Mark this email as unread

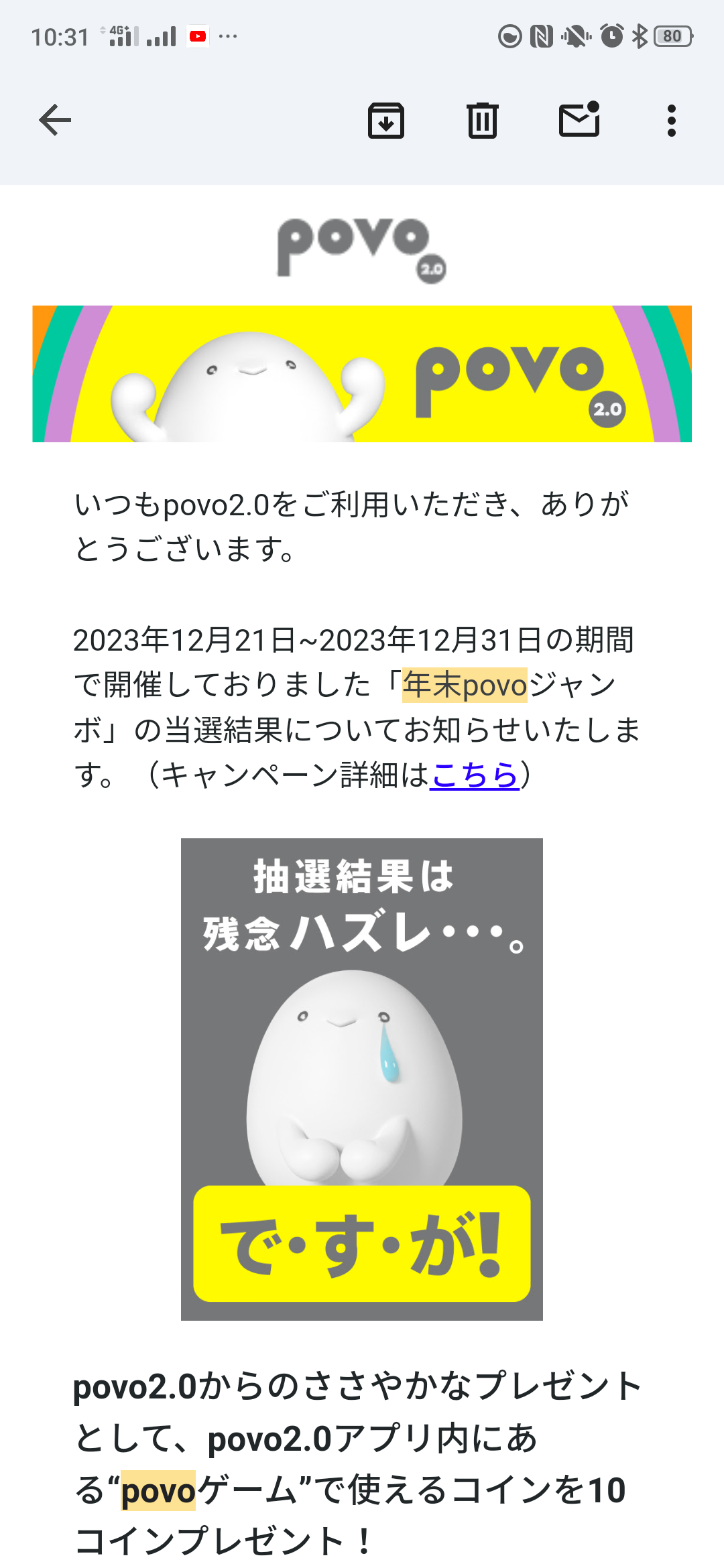[x=579, y=121]
